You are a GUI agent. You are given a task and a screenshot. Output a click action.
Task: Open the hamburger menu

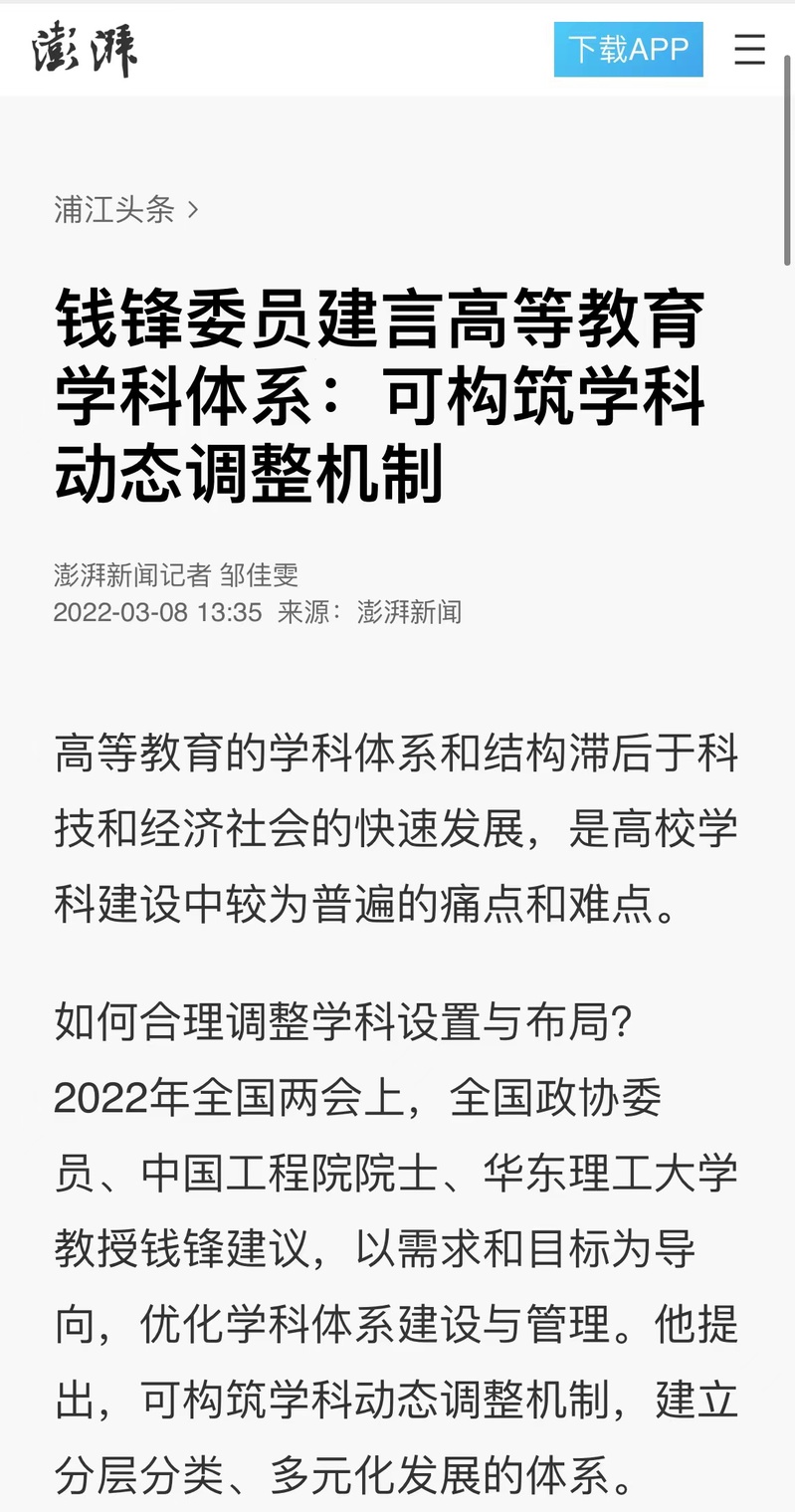pos(749,50)
